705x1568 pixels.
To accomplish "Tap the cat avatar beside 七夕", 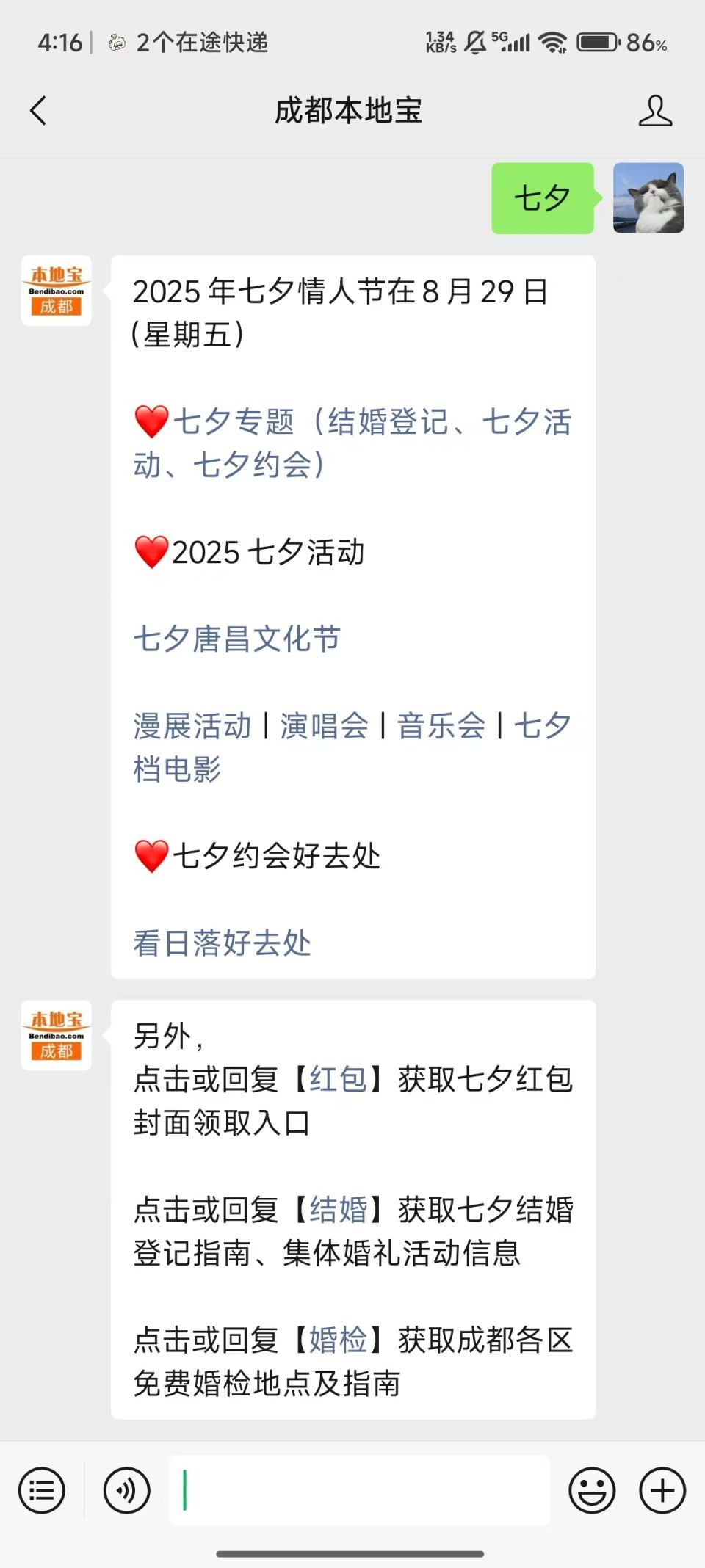I will (x=648, y=198).
